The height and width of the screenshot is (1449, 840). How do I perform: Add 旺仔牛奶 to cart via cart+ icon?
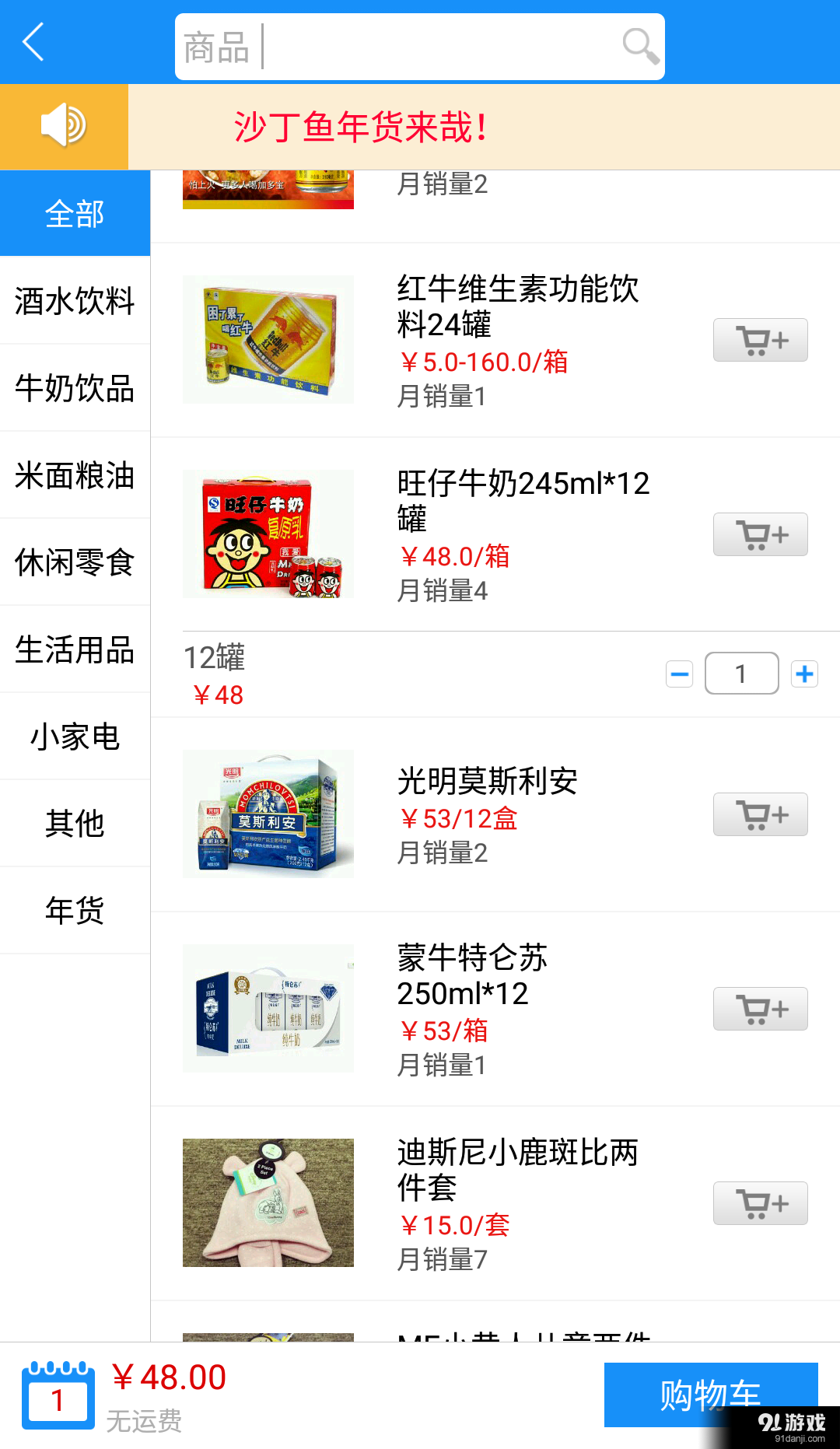point(759,534)
